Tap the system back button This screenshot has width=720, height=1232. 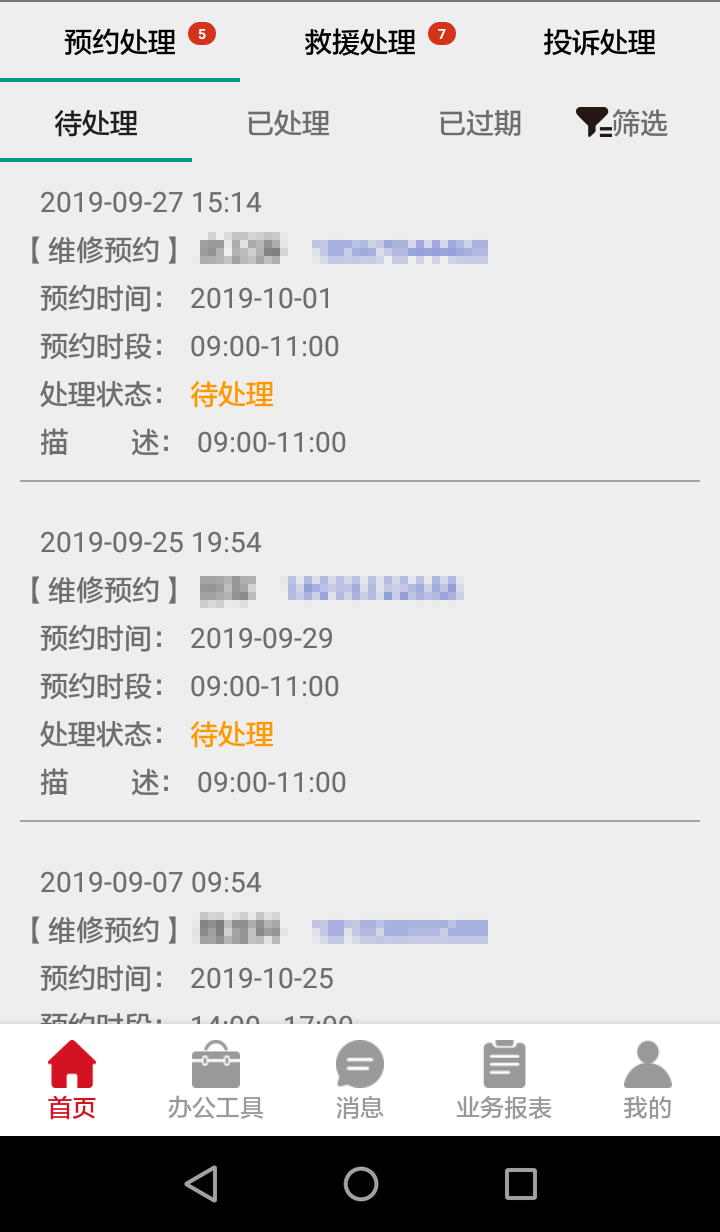[x=201, y=1184]
